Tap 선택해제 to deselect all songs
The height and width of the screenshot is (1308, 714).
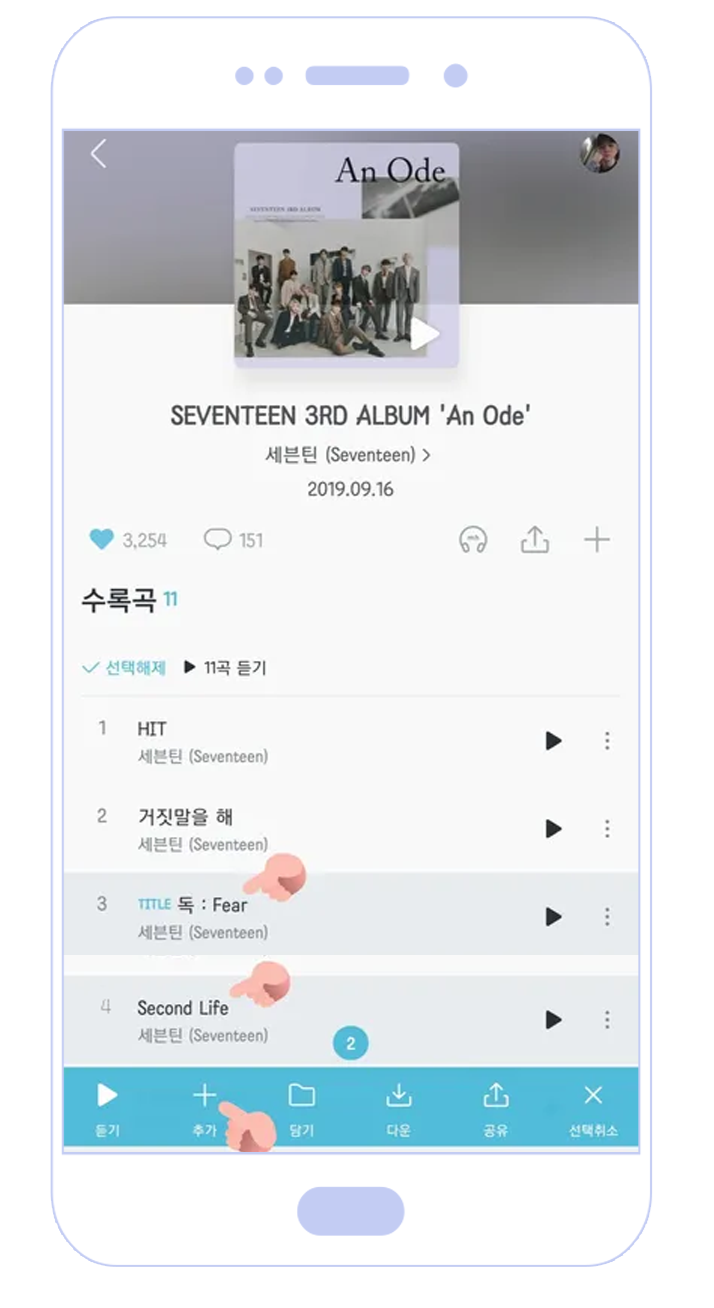point(125,667)
